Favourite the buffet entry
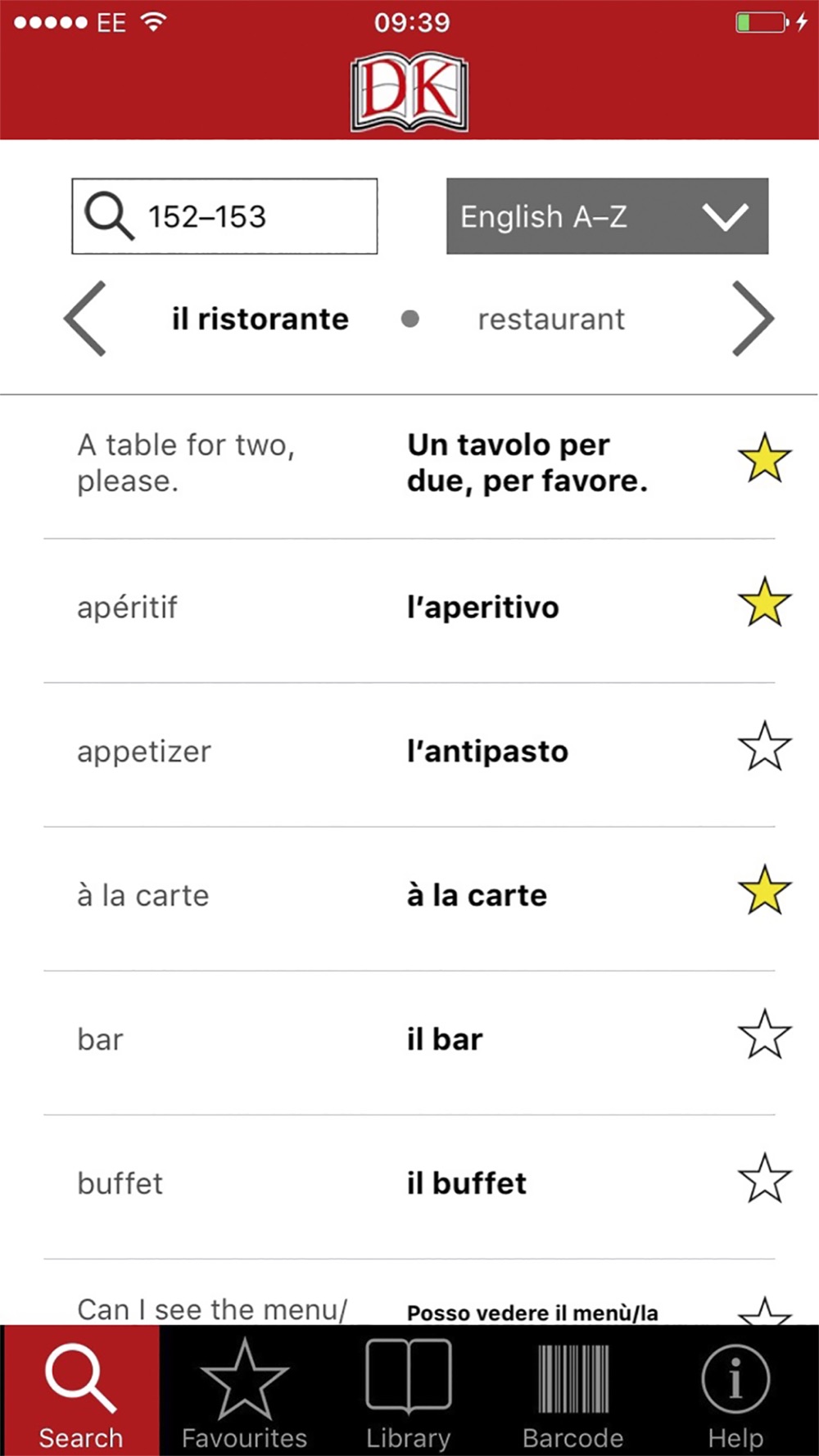The height and width of the screenshot is (1456, 819). click(x=765, y=1178)
